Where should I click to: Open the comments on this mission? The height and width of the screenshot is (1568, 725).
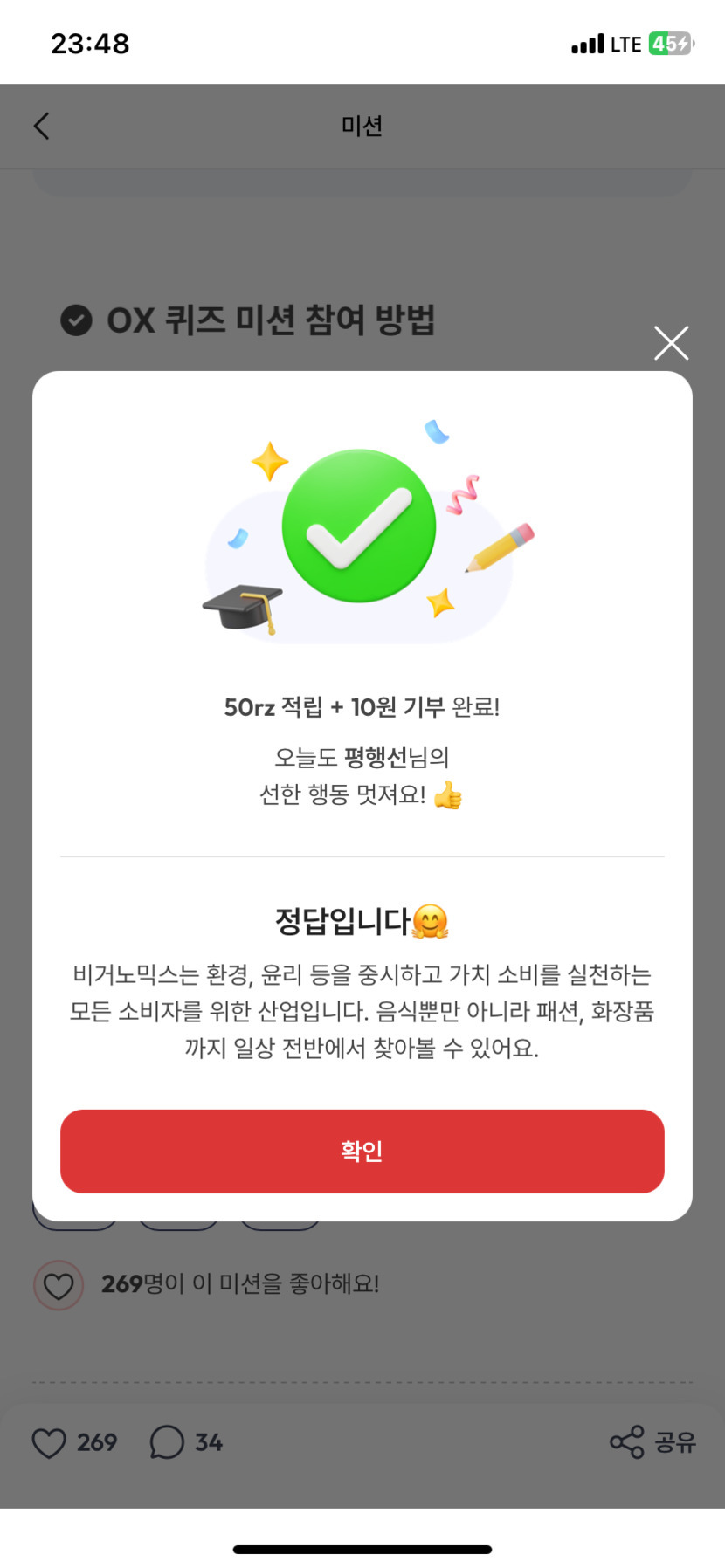click(167, 1442)
